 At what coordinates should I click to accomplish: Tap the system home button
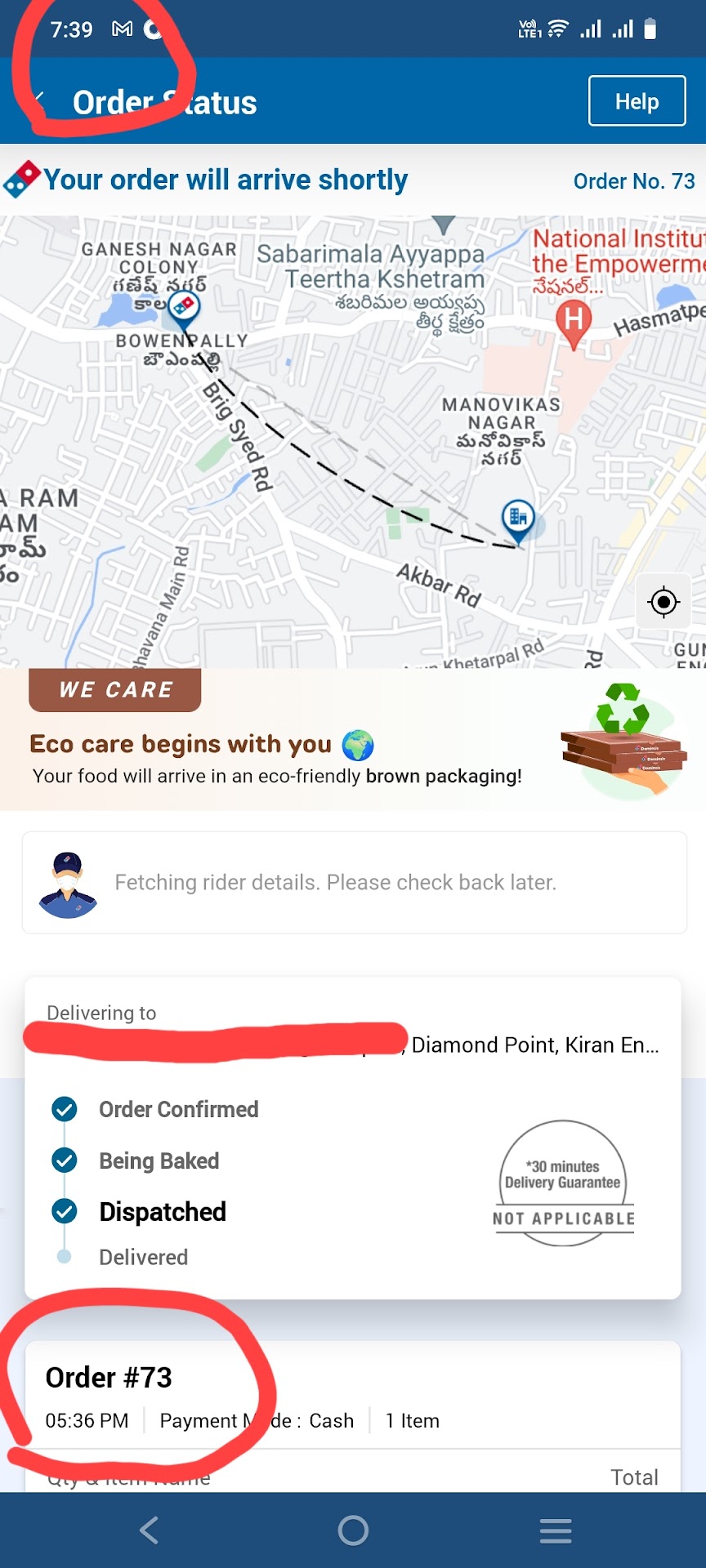click(x=353, y=1530)
